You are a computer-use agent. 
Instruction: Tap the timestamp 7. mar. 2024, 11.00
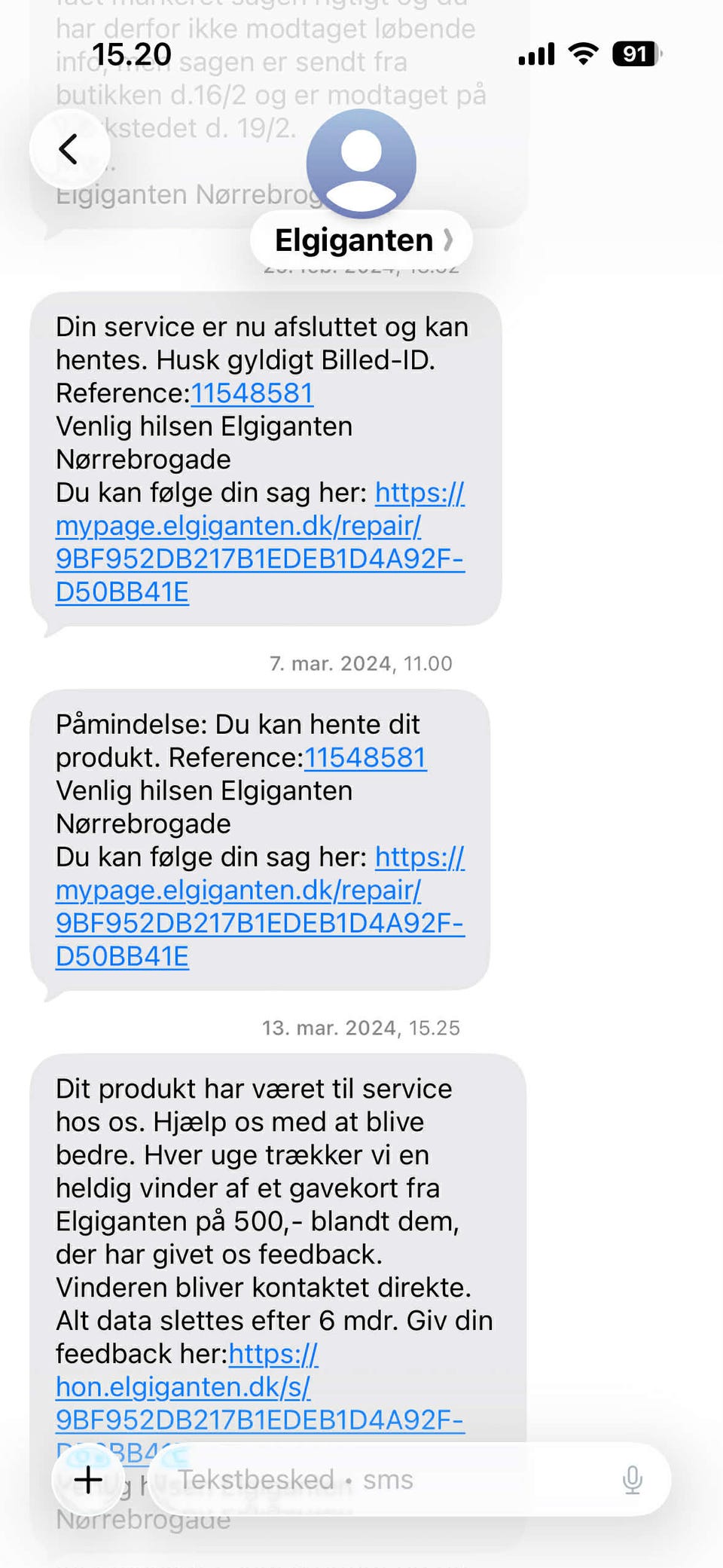coord(361,663)
